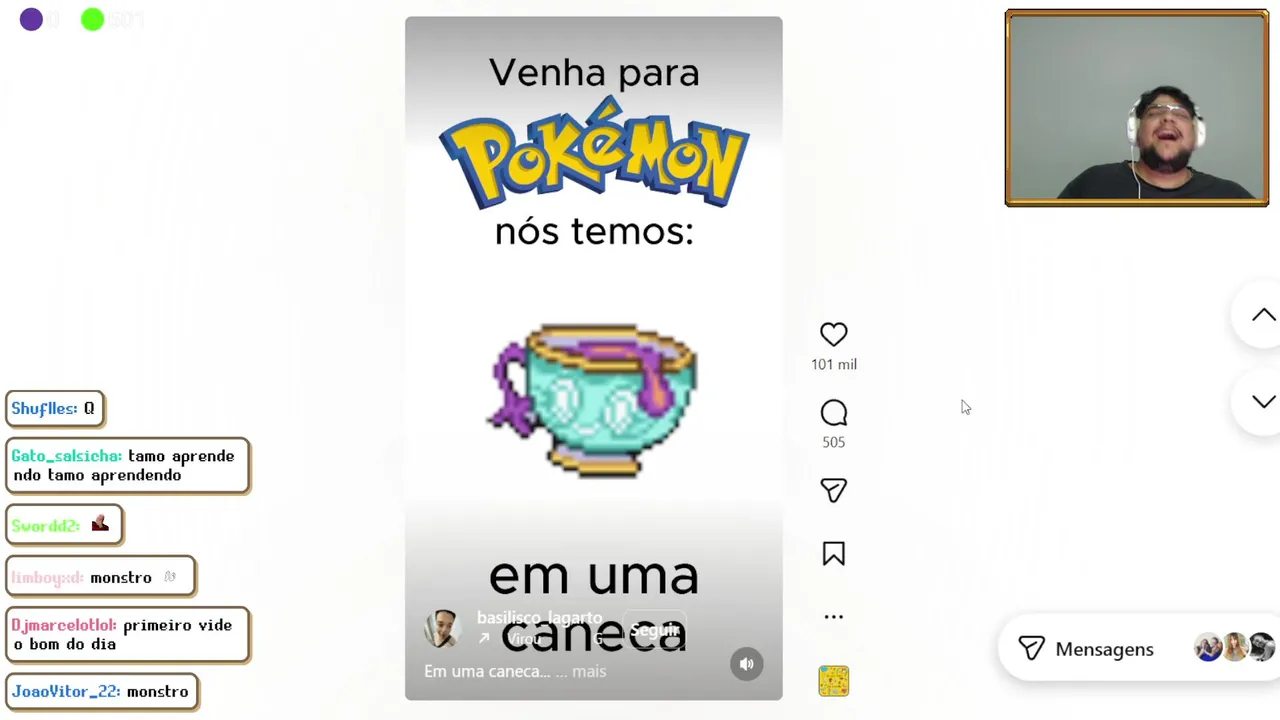1280x720 pixels.
Task: Open the comments on this reel
Action: pyautogui.click(x=833, y=413)
